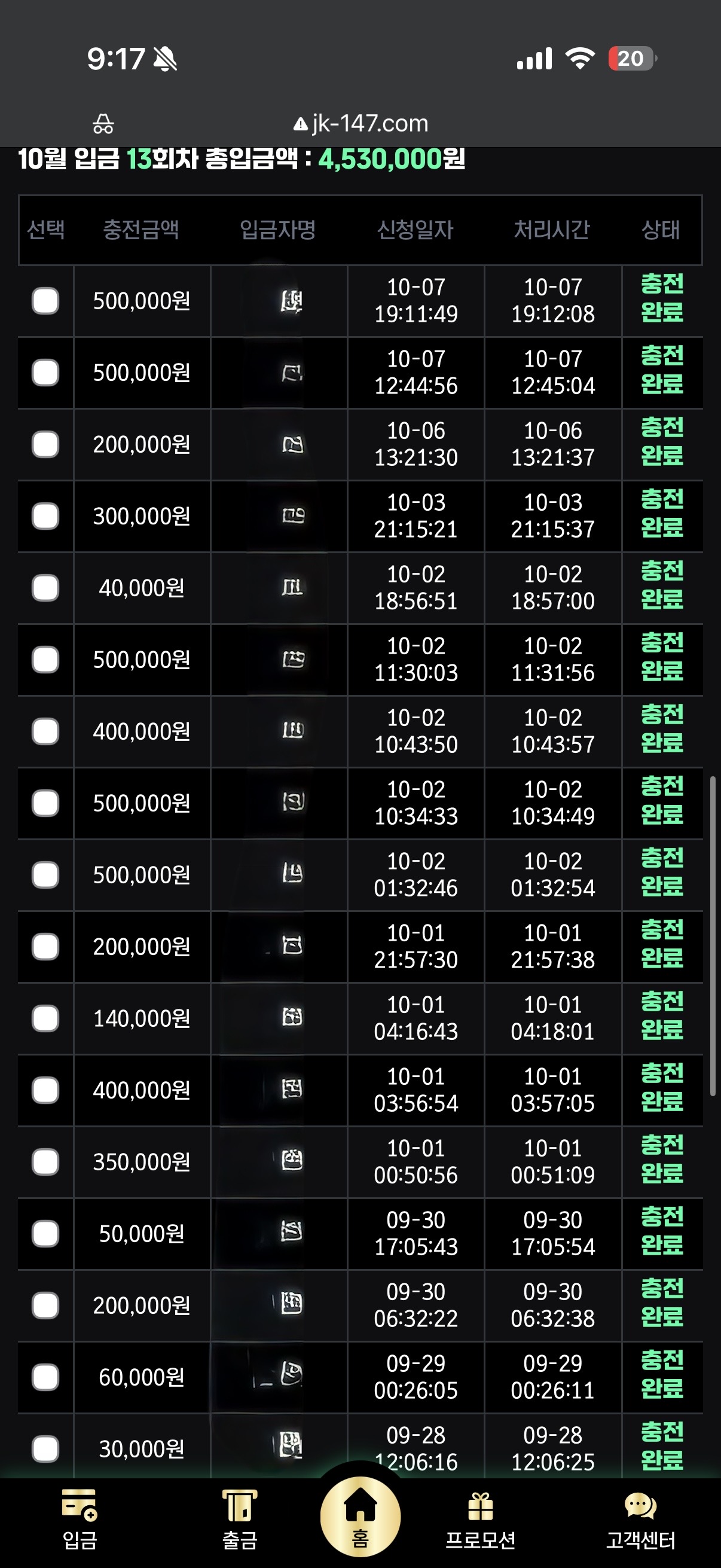
Task: Check the 40,000원 deposit checkbox
Action: [x=45, y=588]
